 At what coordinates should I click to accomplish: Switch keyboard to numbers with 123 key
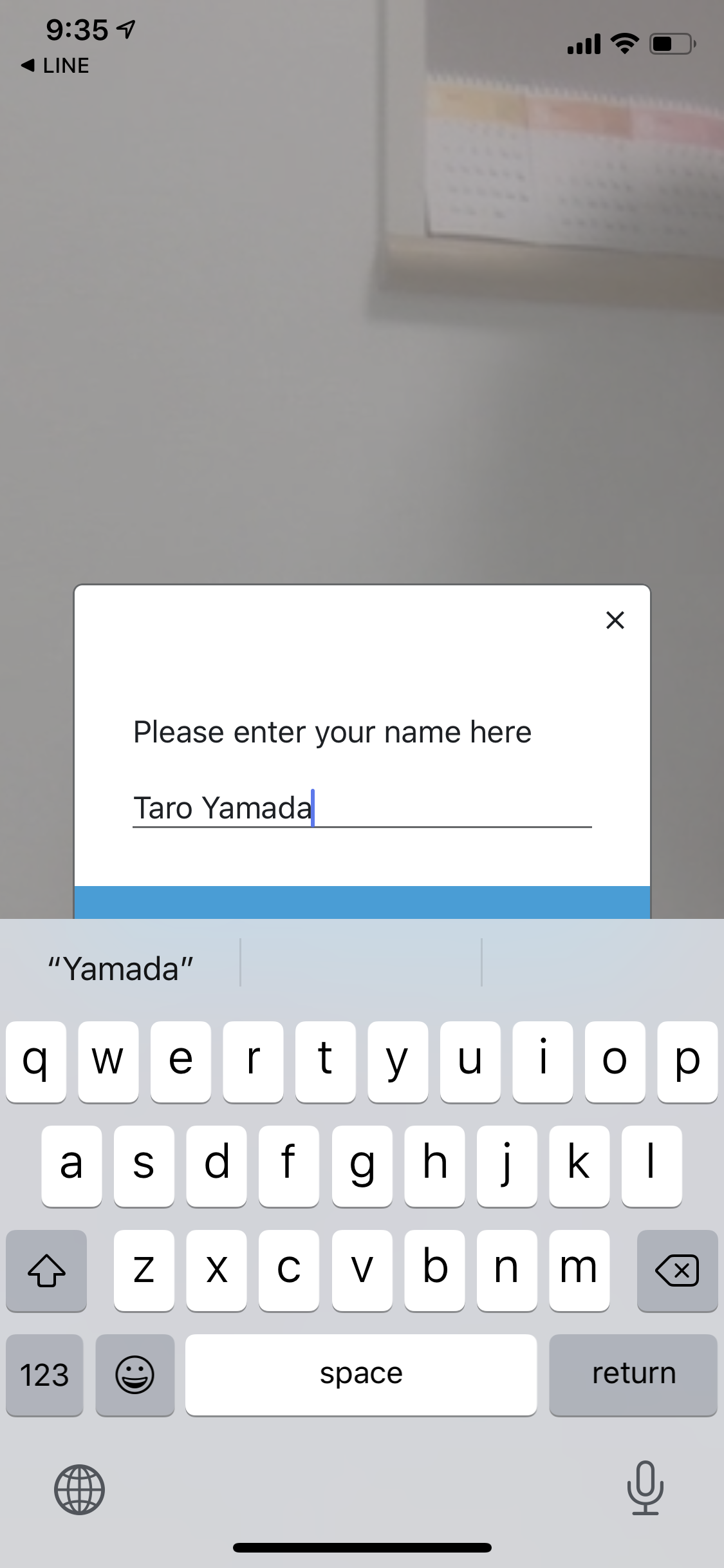[44, 1374]
